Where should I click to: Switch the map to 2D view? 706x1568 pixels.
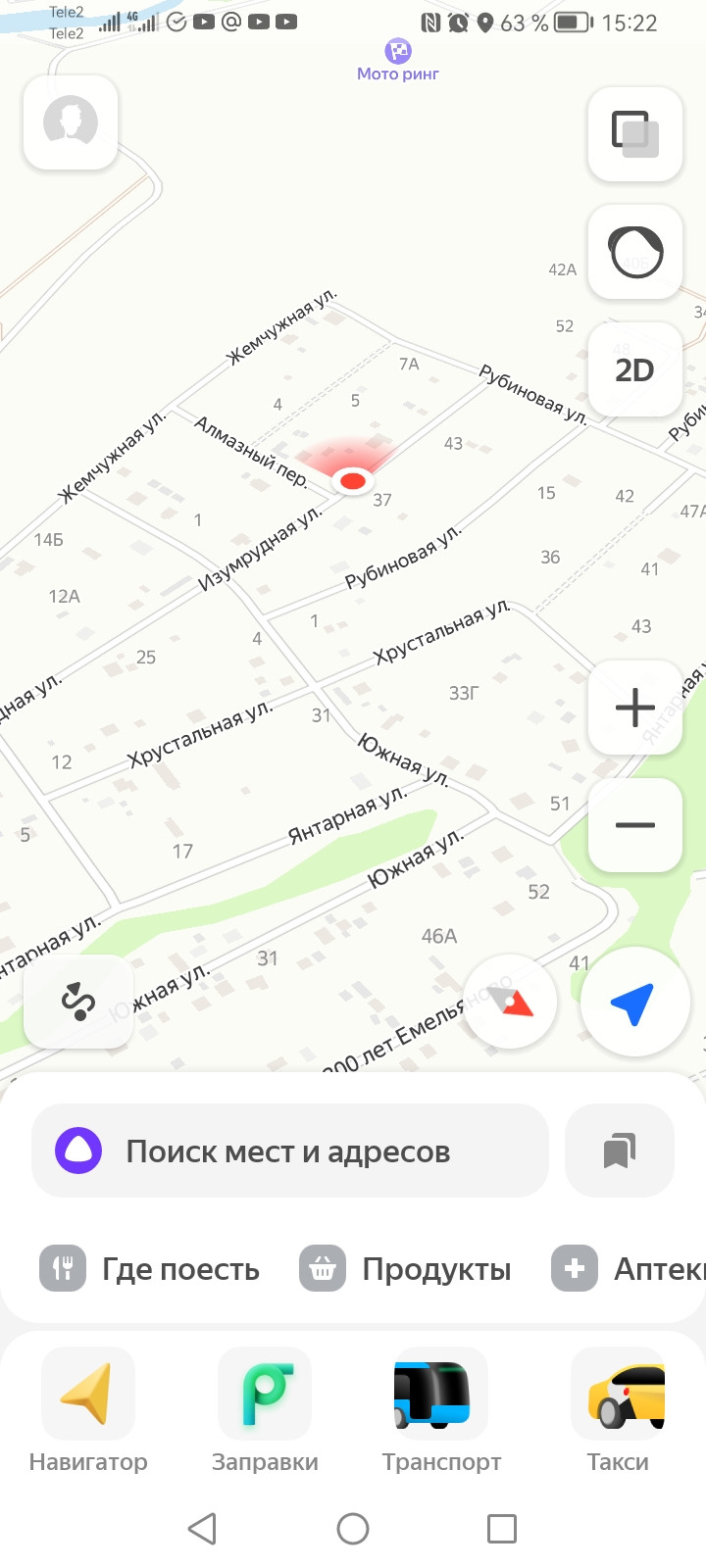pos(634,369)
